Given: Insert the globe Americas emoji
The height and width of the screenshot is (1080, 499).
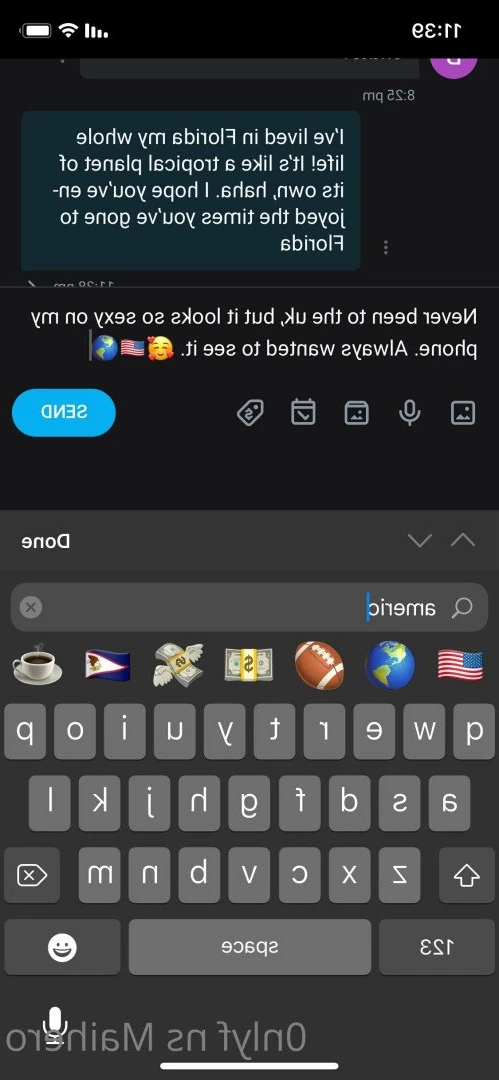Looking at the screenshot, I should (x=389, y=665).
